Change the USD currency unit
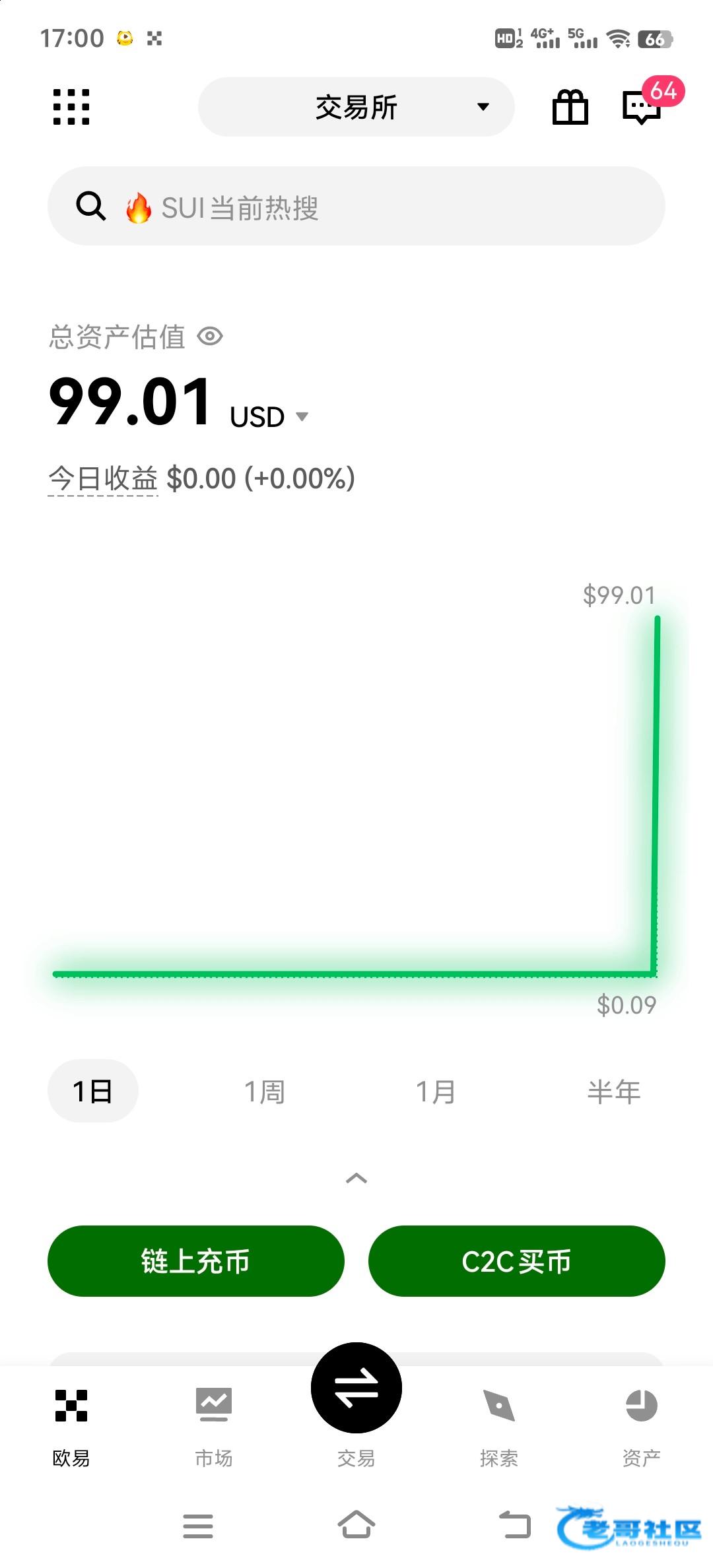 [x=269, y=417]
